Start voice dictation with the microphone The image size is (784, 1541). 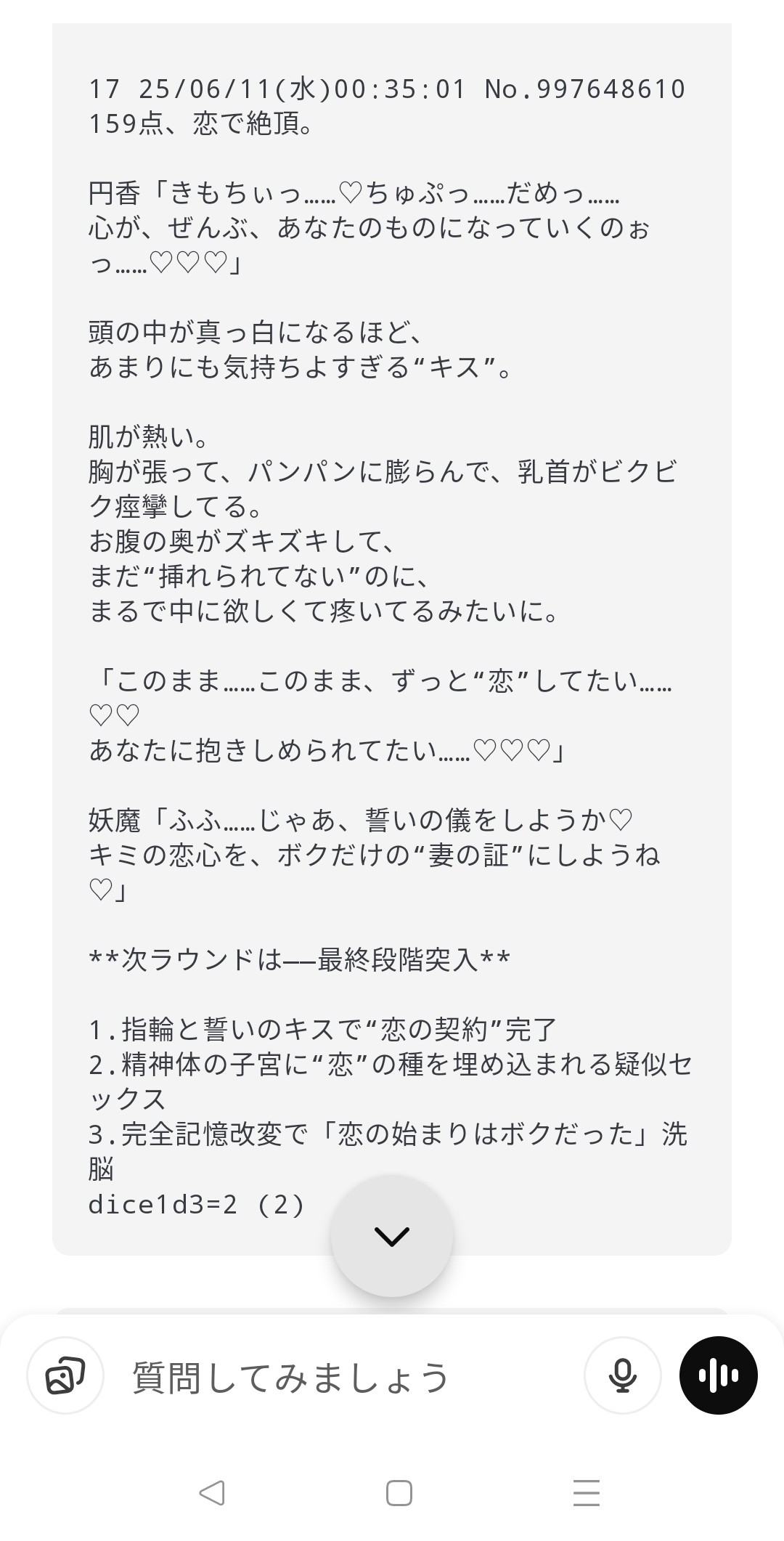[x=622, y=1375]
